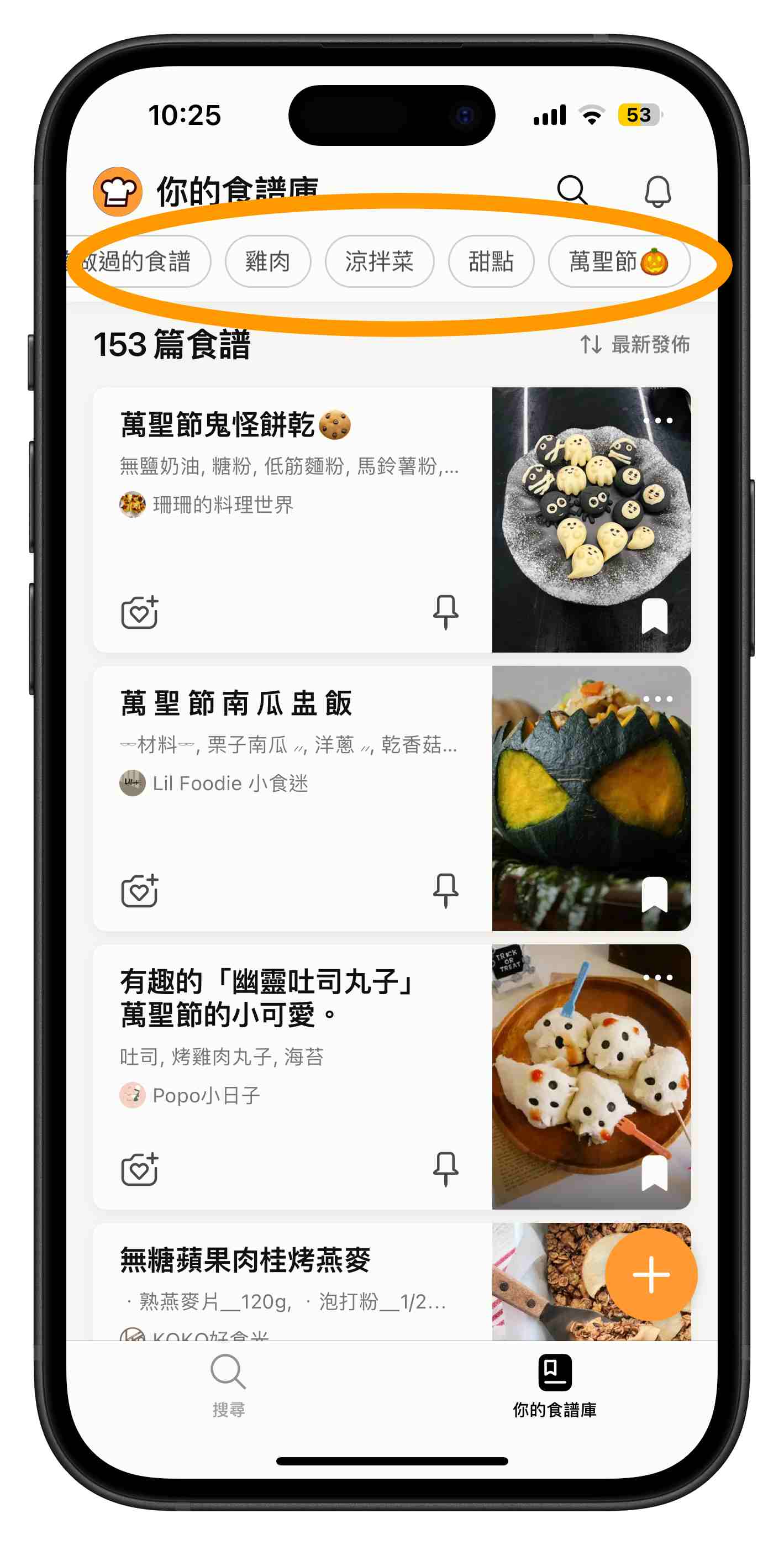Tap the orange plus floating button
The image size is (784, 1545).
click(x=651, y=1274)
